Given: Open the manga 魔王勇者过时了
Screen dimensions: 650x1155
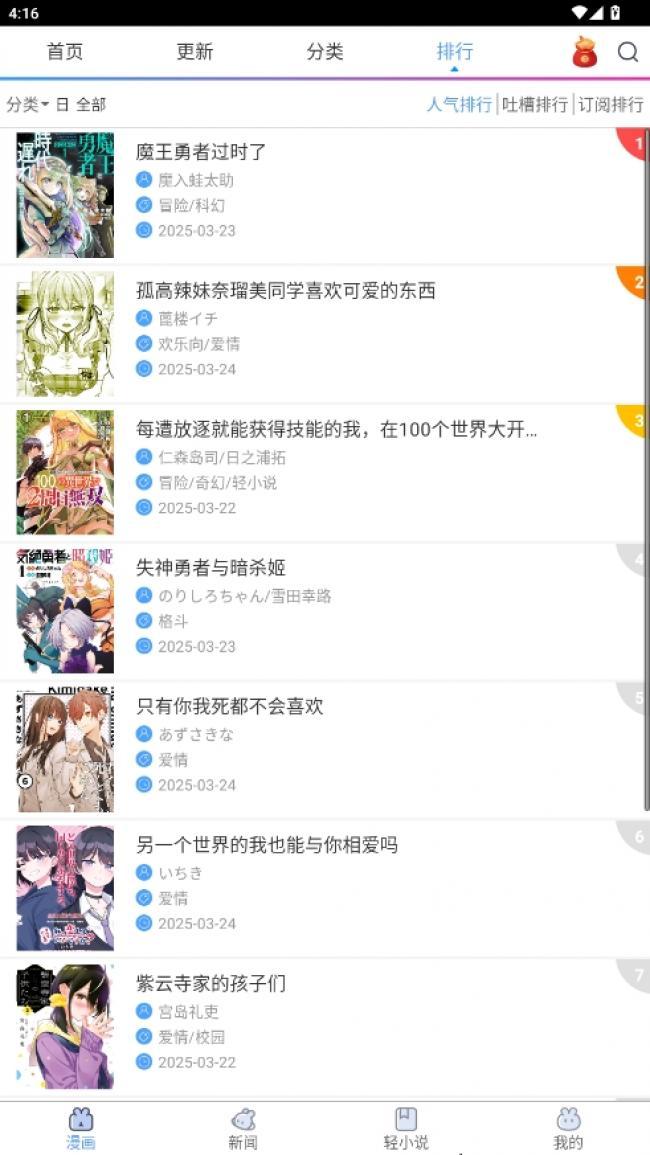Looking at the screenshot, I should click(x=325, y=195).
